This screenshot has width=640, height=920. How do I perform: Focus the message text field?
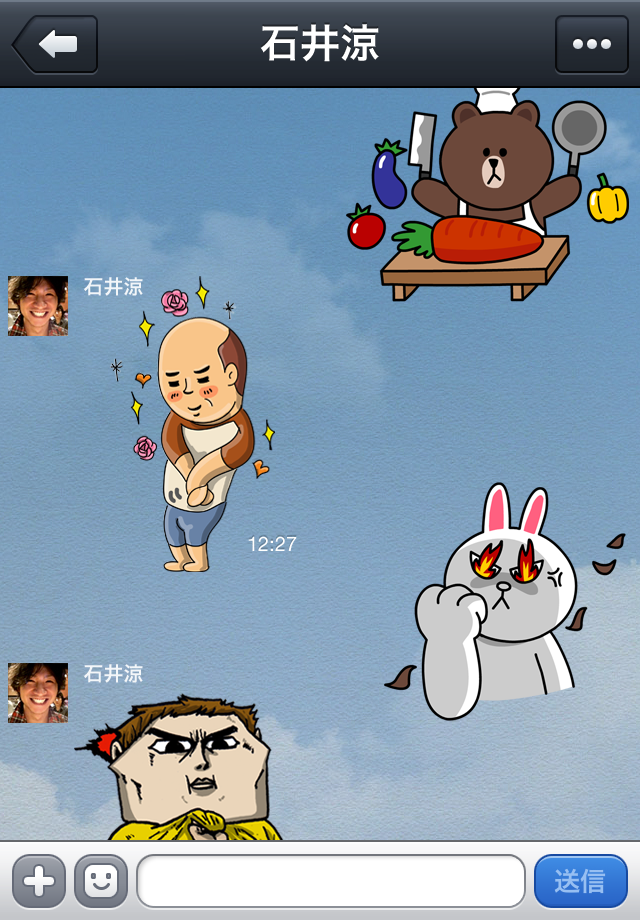tap(331, 881)
